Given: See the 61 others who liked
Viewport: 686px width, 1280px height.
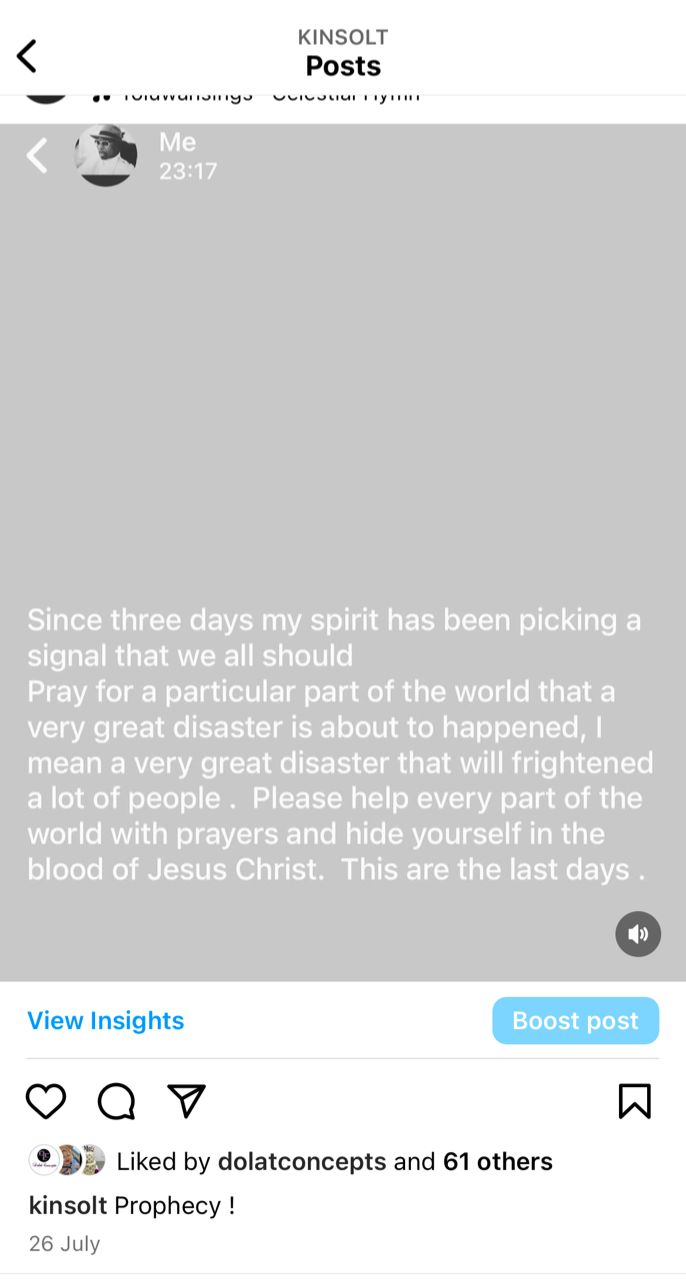Looking at the screenshot, I should (x=498, y=1161).
